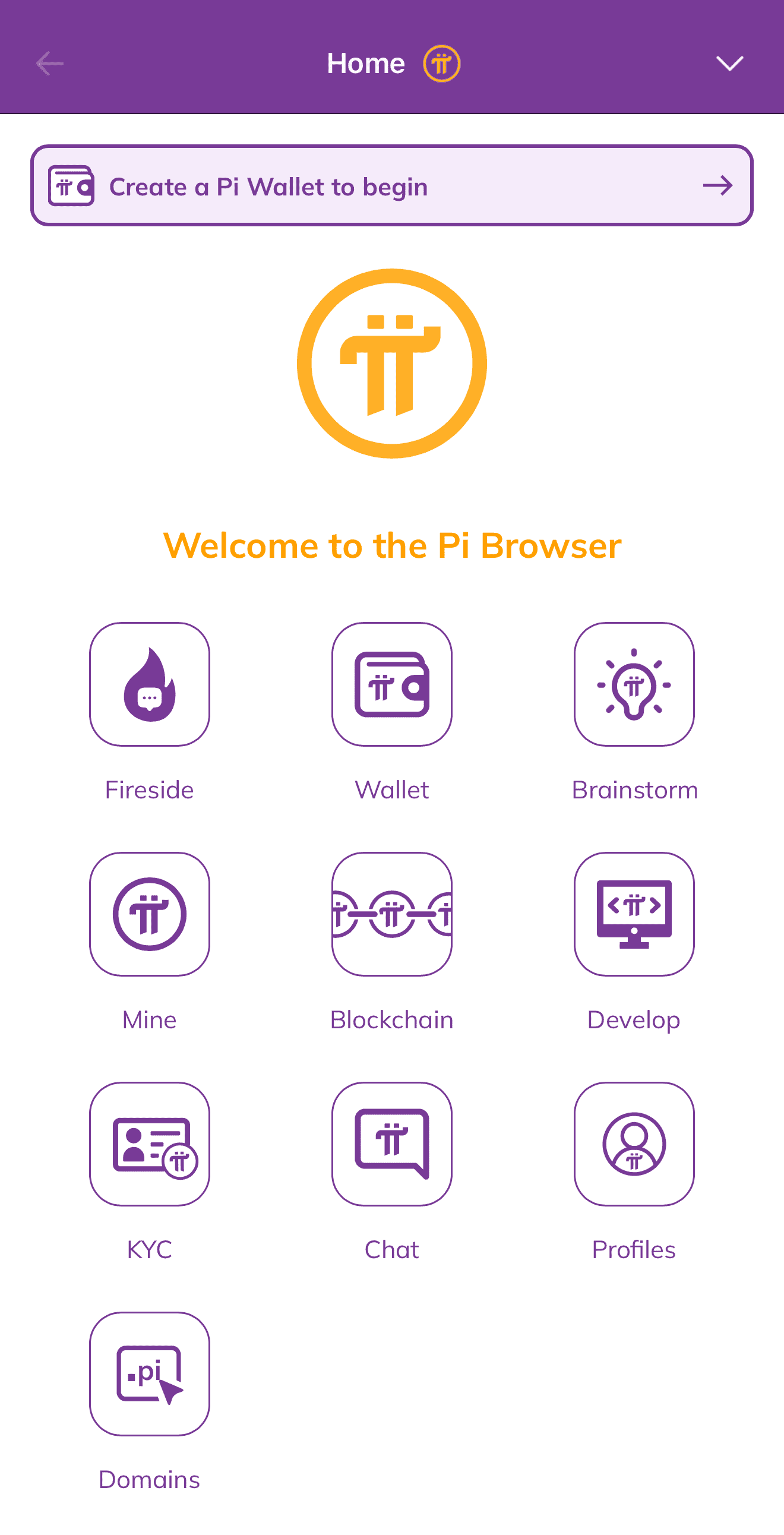This screenshot has width=784, height=1535.
Task: Open Profiles
Action: (634, 1144)
